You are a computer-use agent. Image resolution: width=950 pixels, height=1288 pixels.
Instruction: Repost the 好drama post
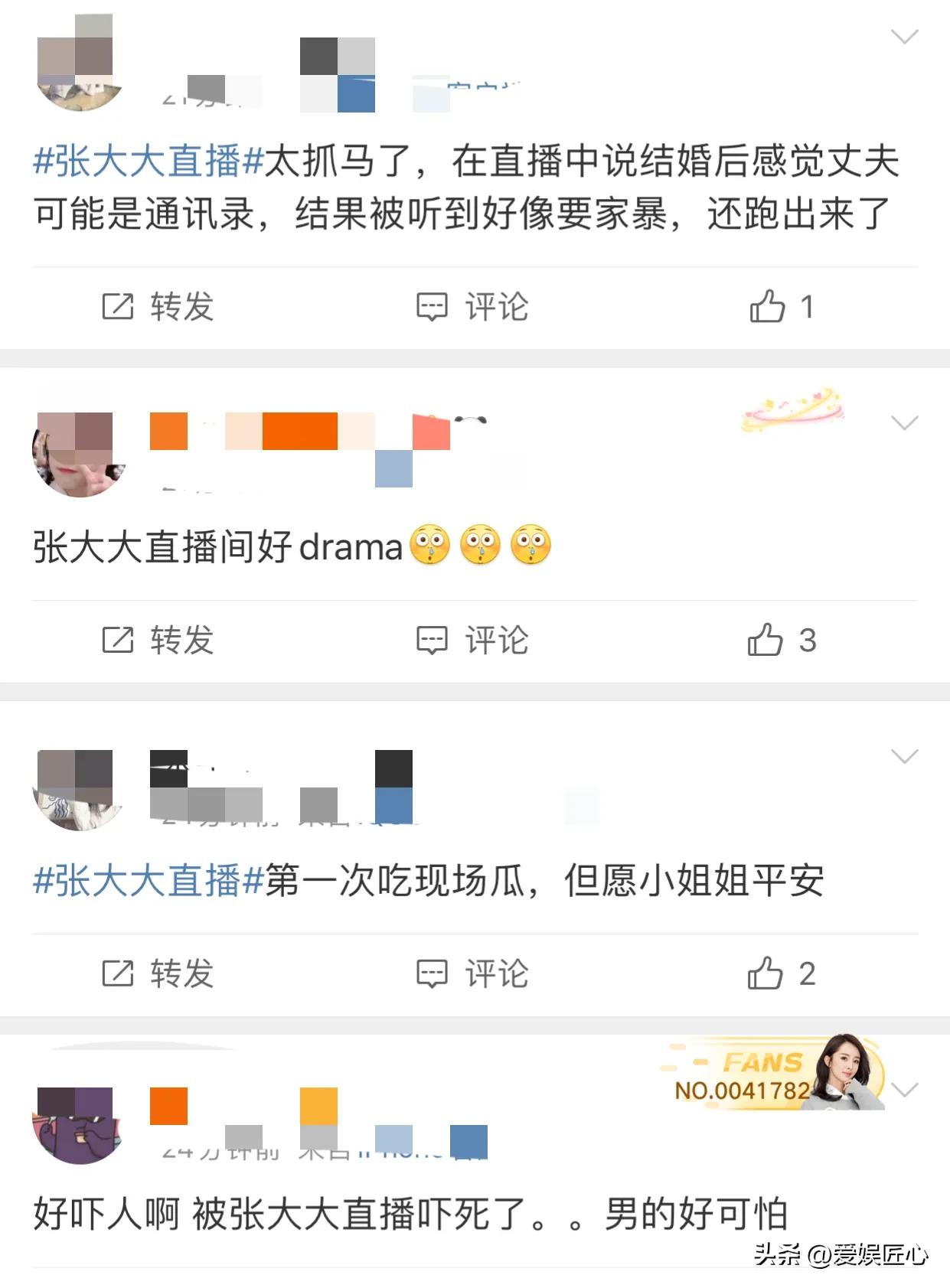158,641
